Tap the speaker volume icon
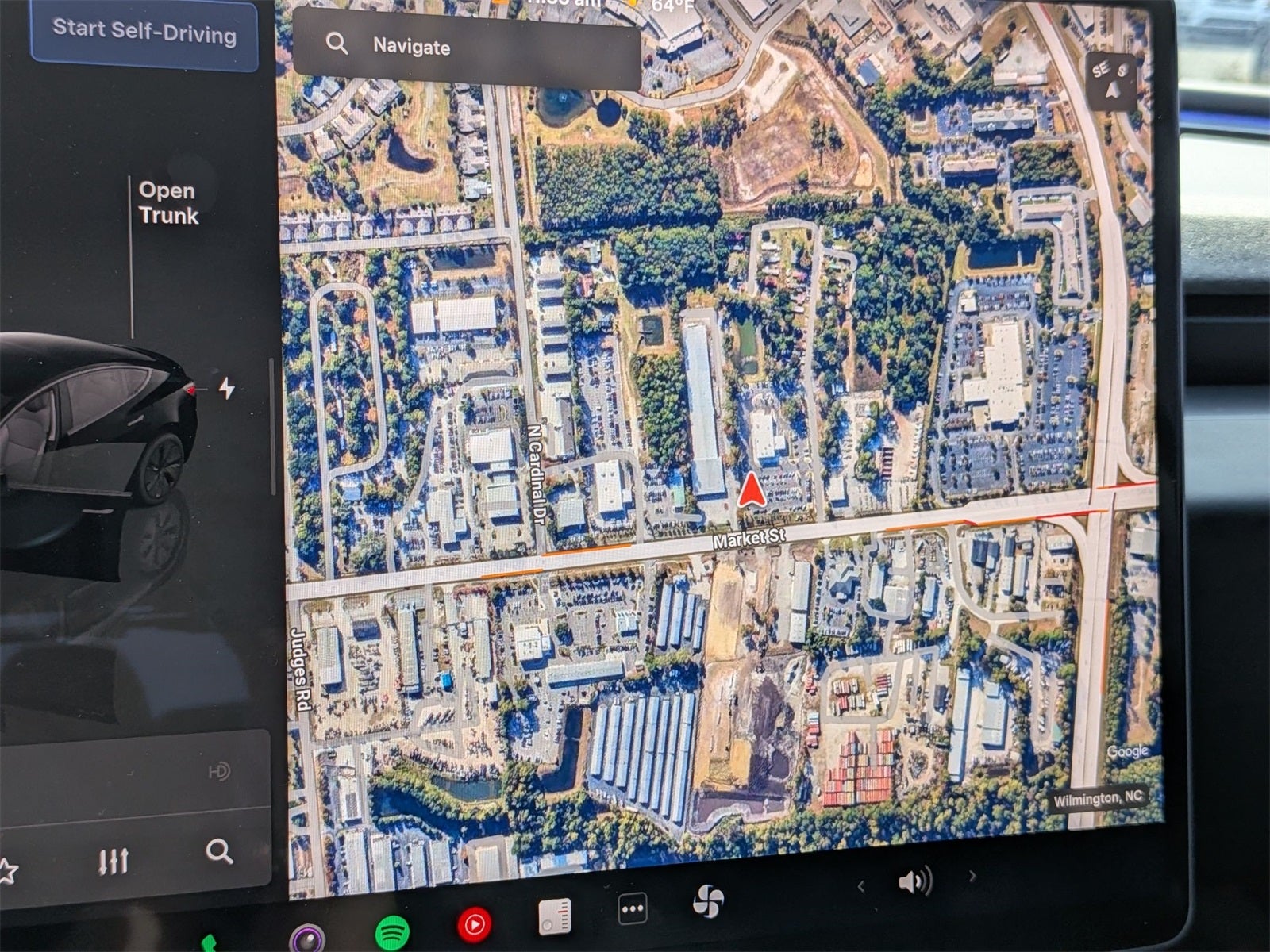 (914, 881)
